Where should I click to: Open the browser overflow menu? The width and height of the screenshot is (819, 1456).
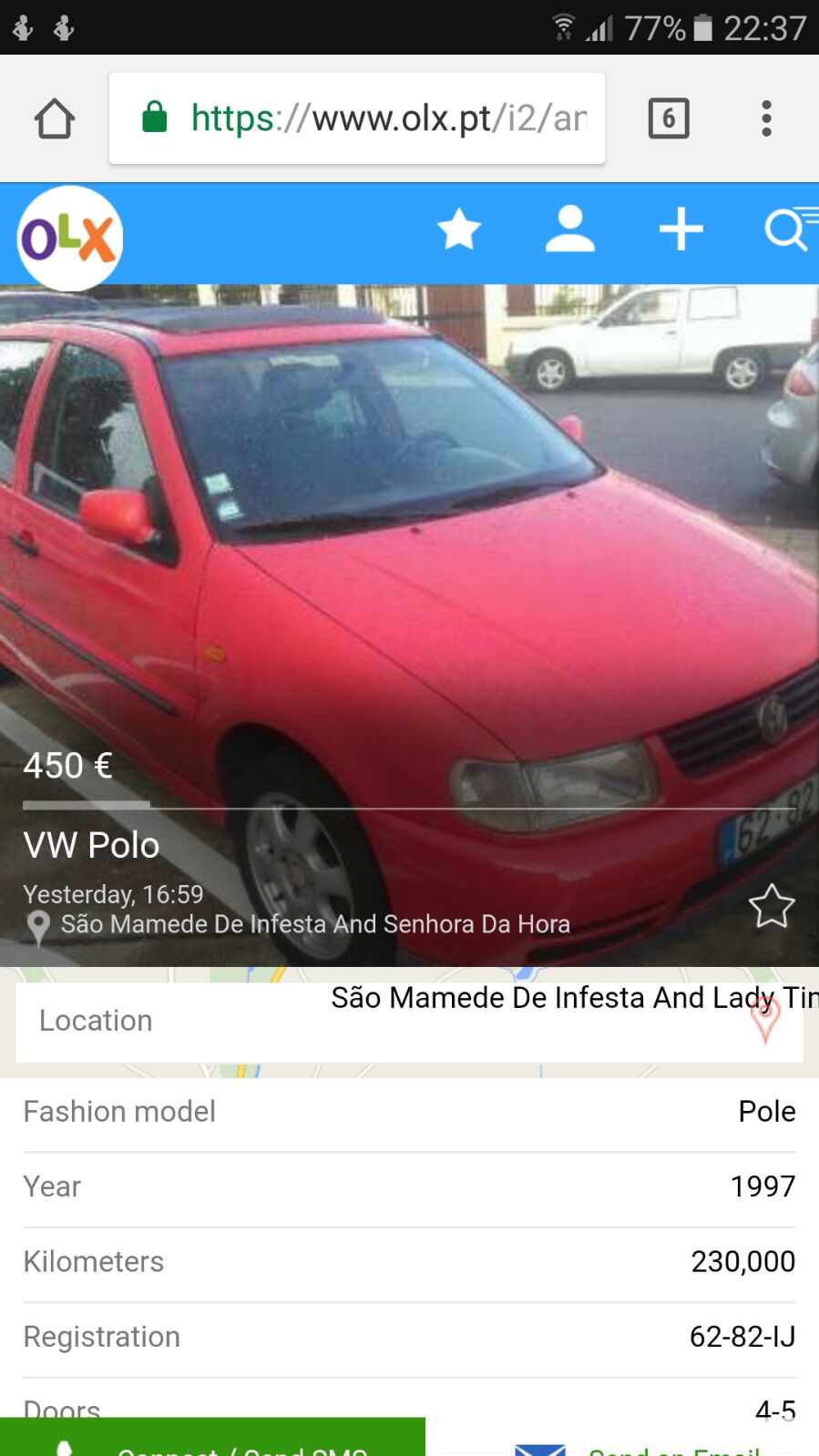[x=766, y=118]
